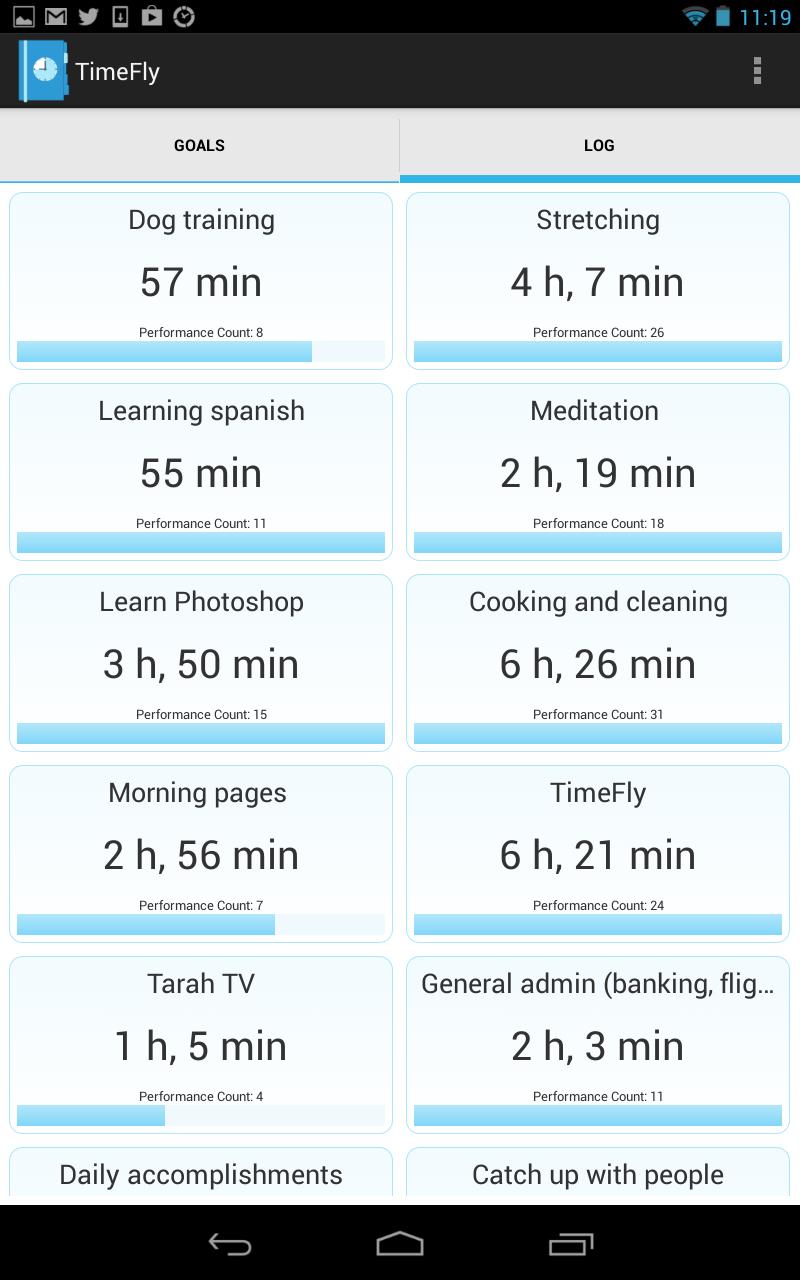Tap the Learning spanish card

pos(201,472)
